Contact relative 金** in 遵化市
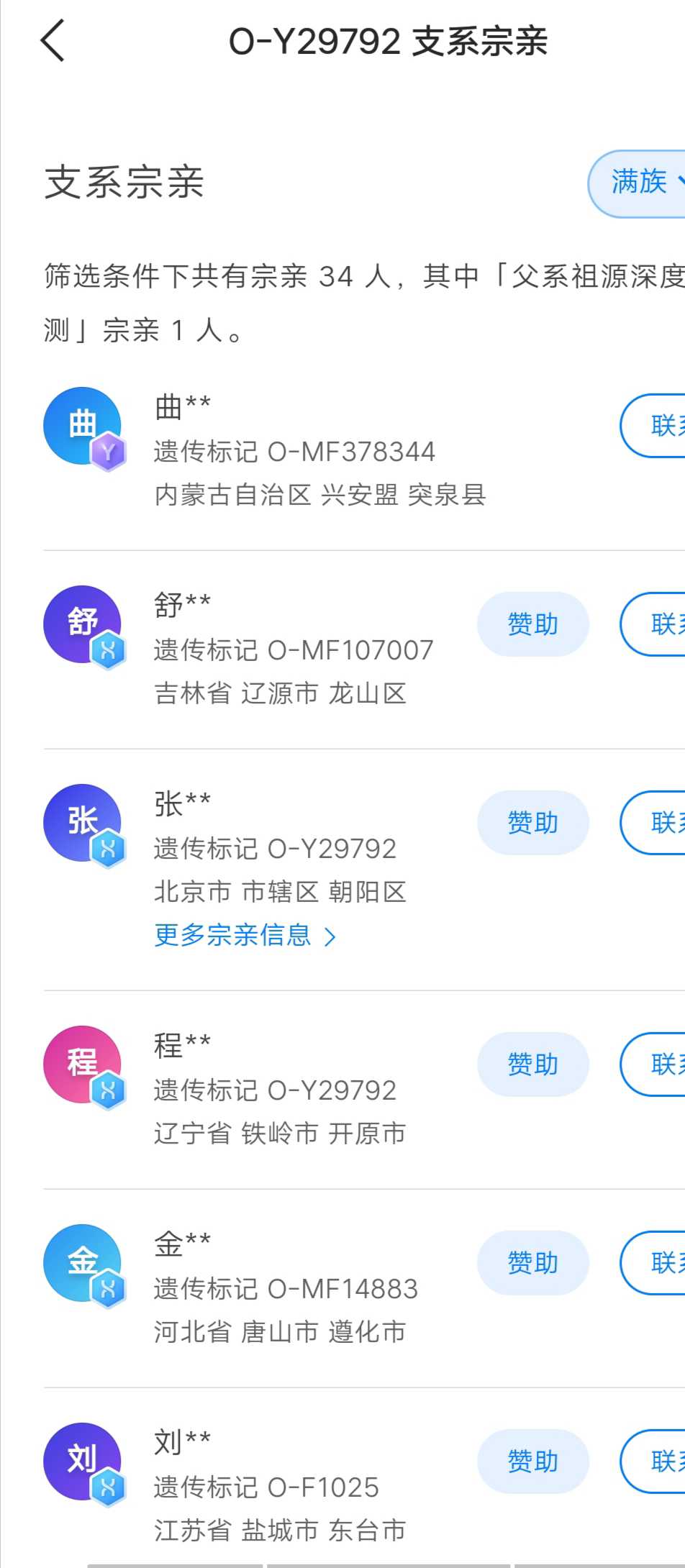Viewport: 685px width, 1568px height. (x=653, y=1262)
